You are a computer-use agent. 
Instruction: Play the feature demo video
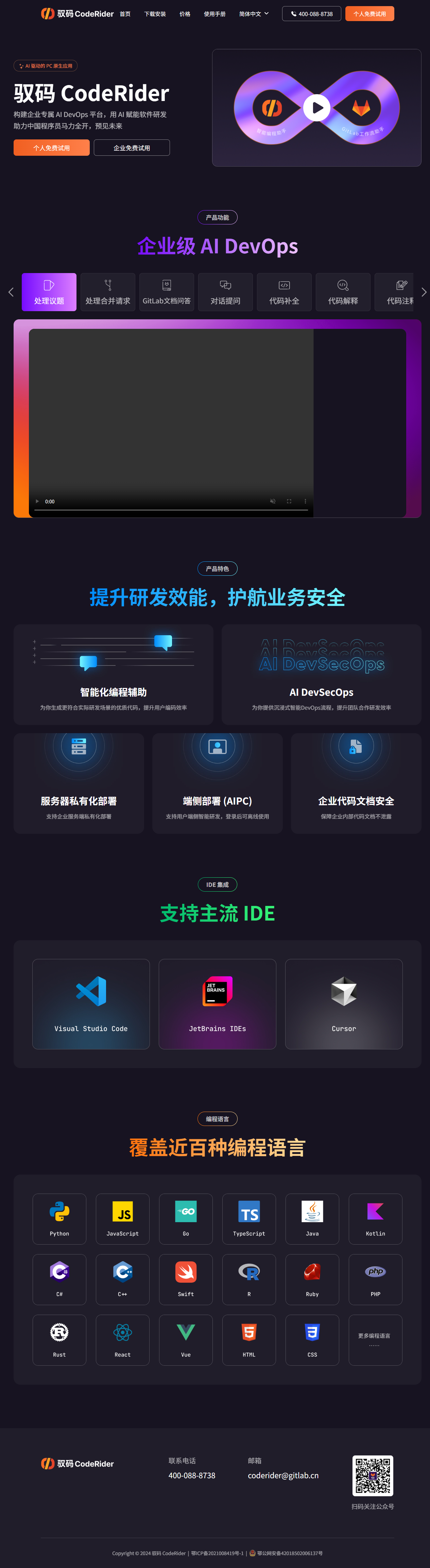pyautogui.click(x=37, y=502)
